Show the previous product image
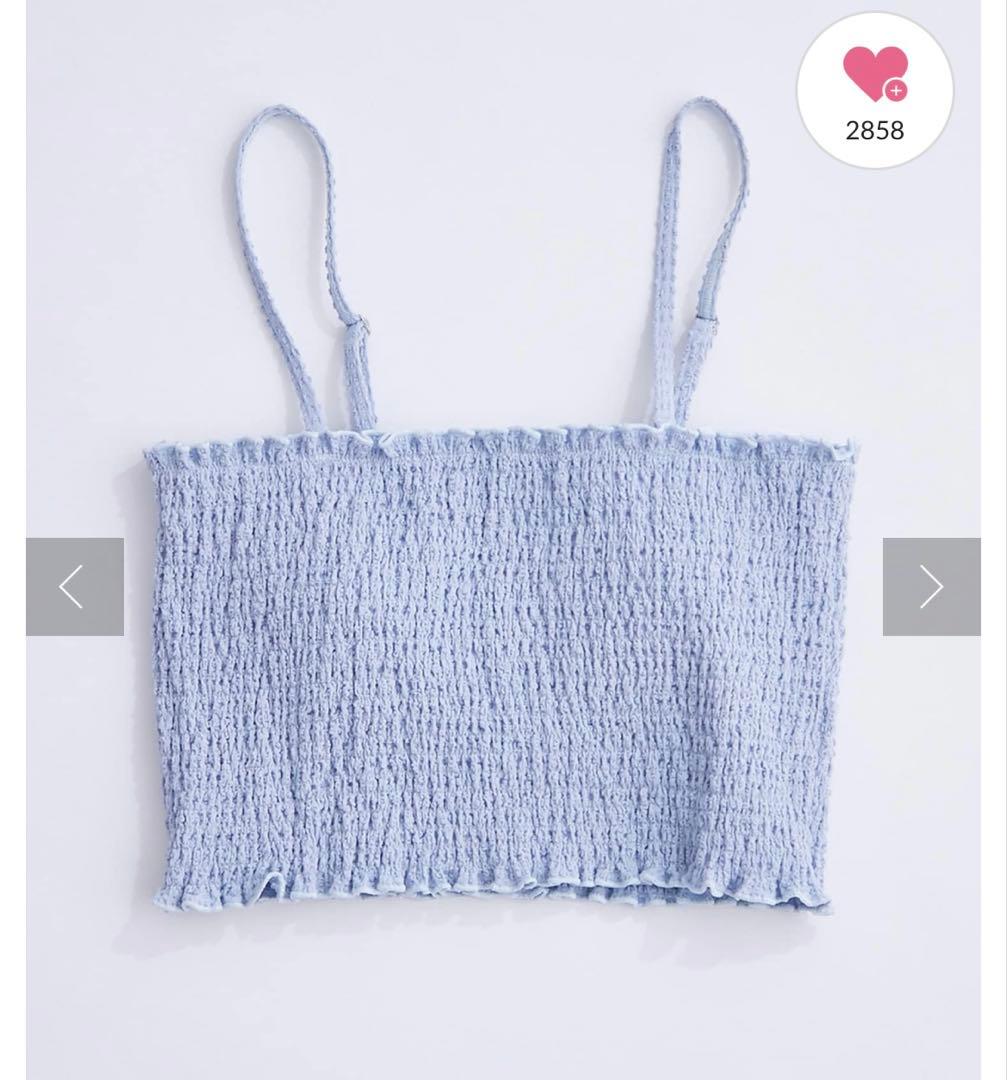The image size is (1007, 1080). click(x=75, y=587)
